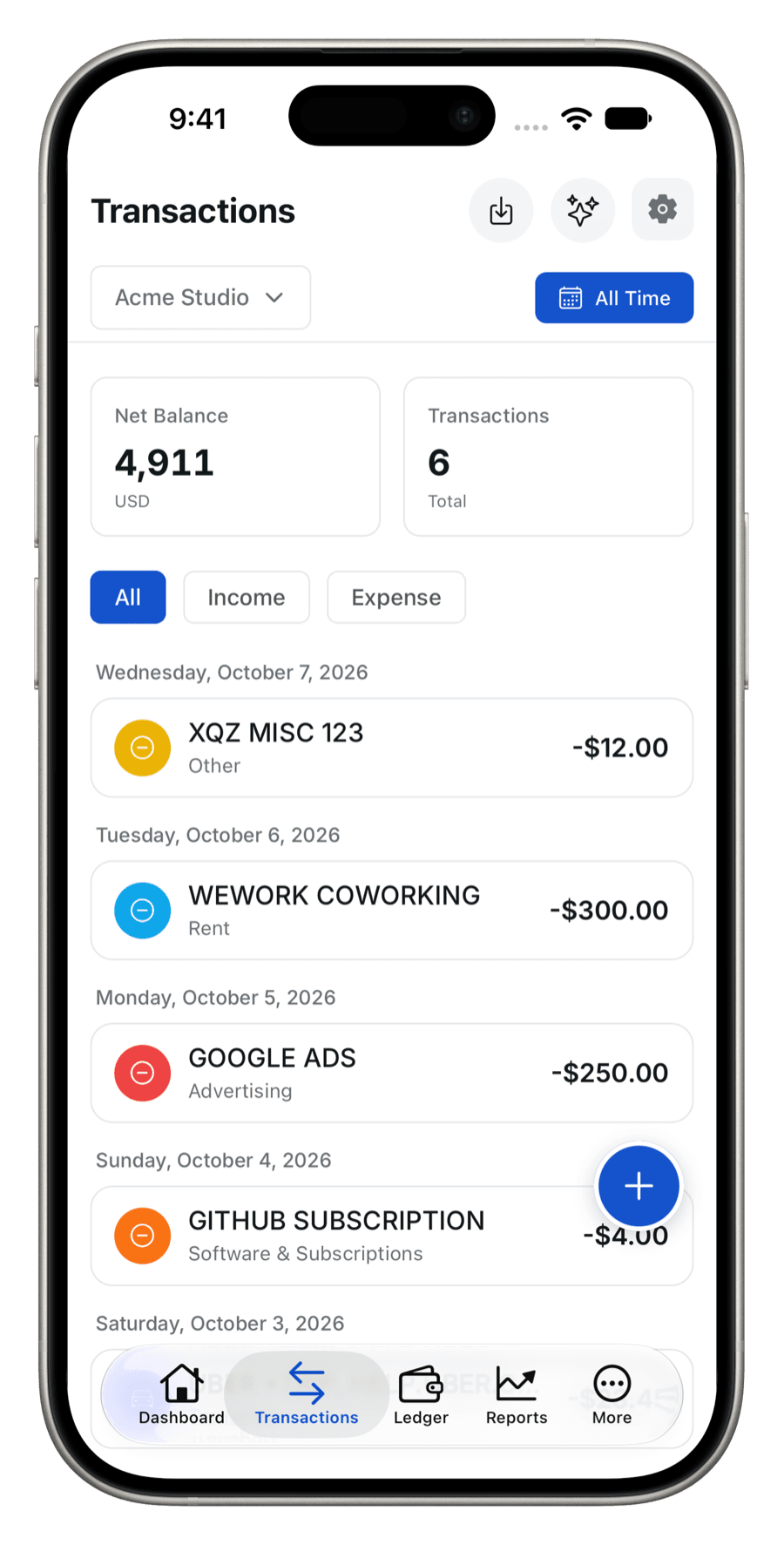
Task: Expand the Acme Studio dropdown
Action: tap(200, 297)
